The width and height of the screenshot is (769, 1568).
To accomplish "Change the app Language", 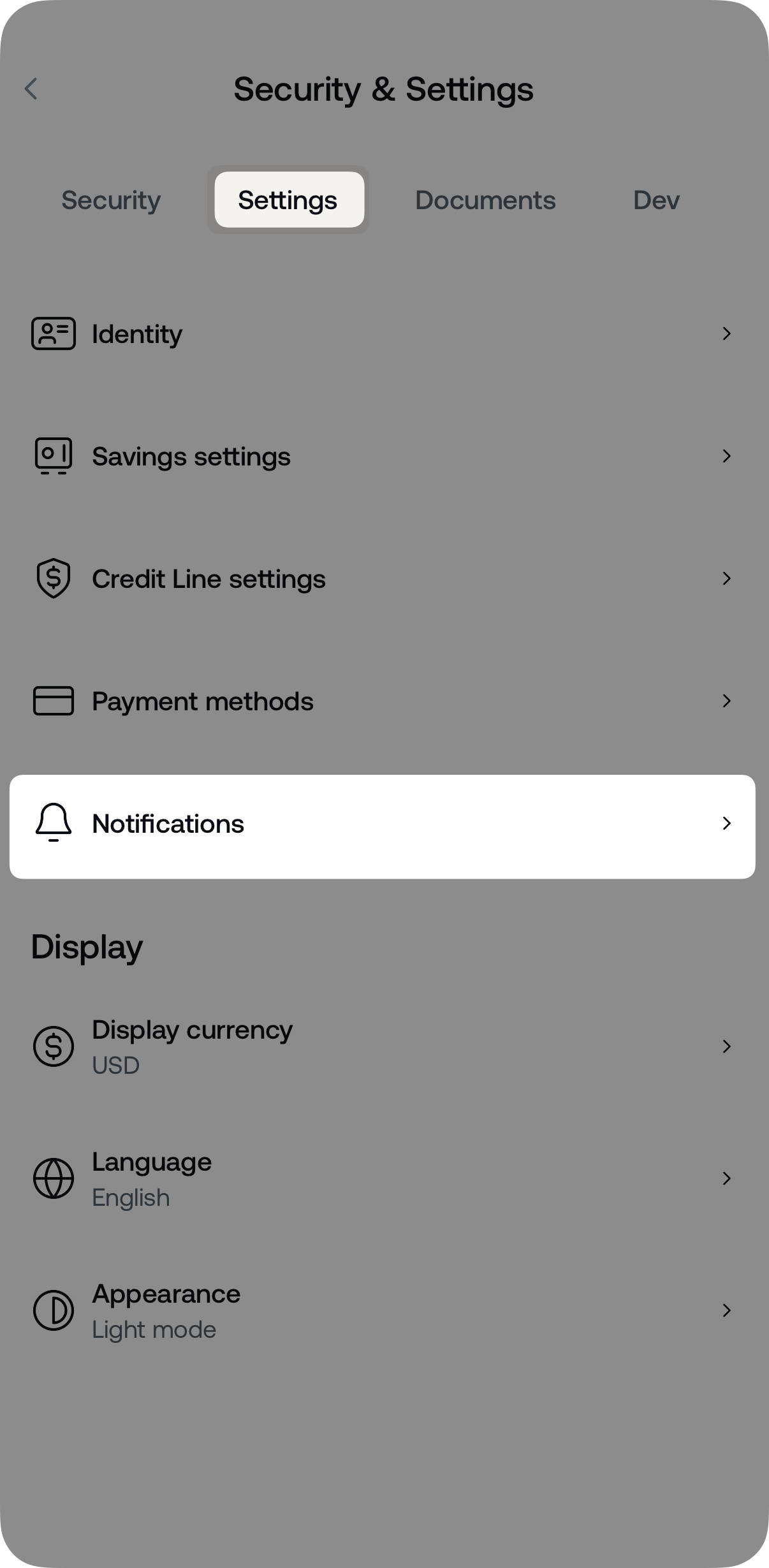I will point(383,1178).
